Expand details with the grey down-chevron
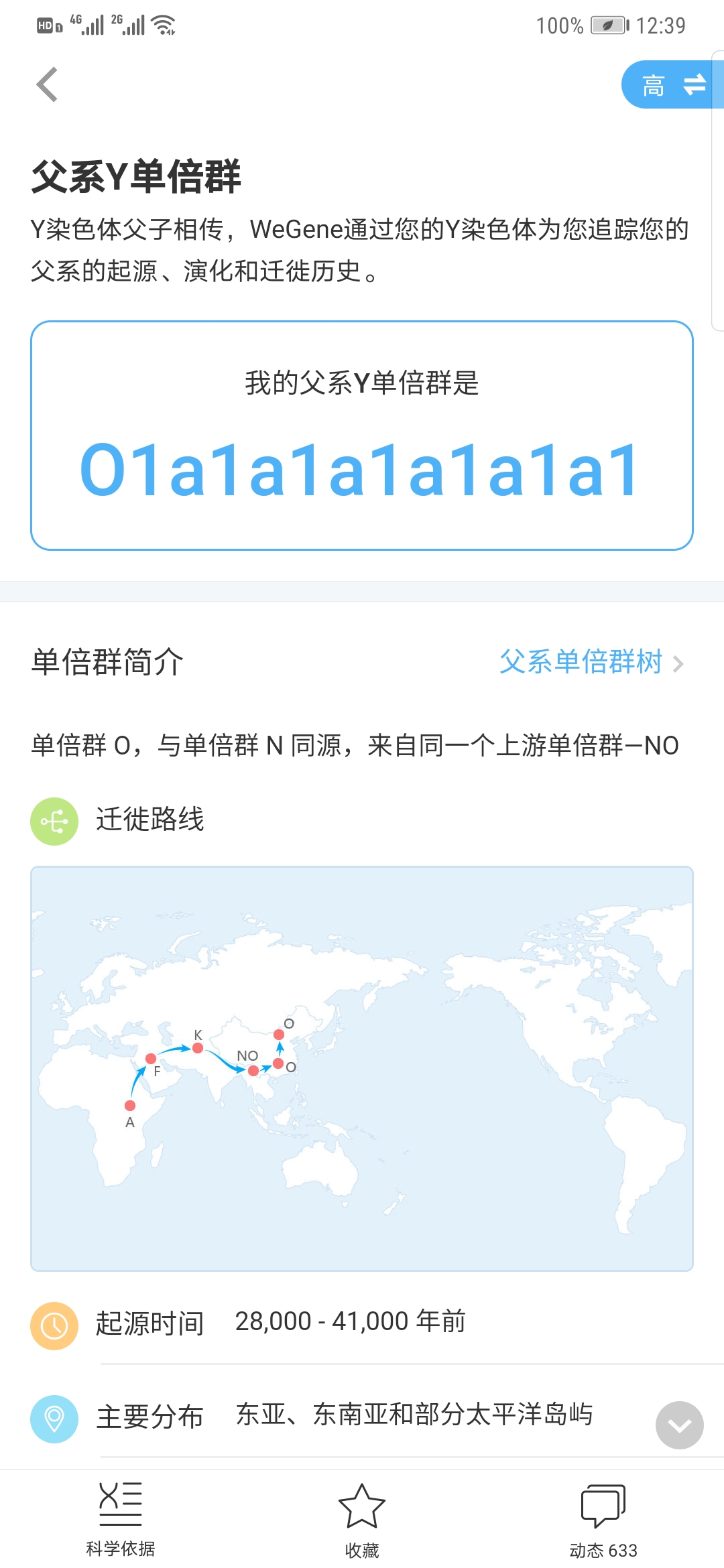The width and height of the screenshot is (724, 1568). pyautogui.click(x=679, y=1425)
